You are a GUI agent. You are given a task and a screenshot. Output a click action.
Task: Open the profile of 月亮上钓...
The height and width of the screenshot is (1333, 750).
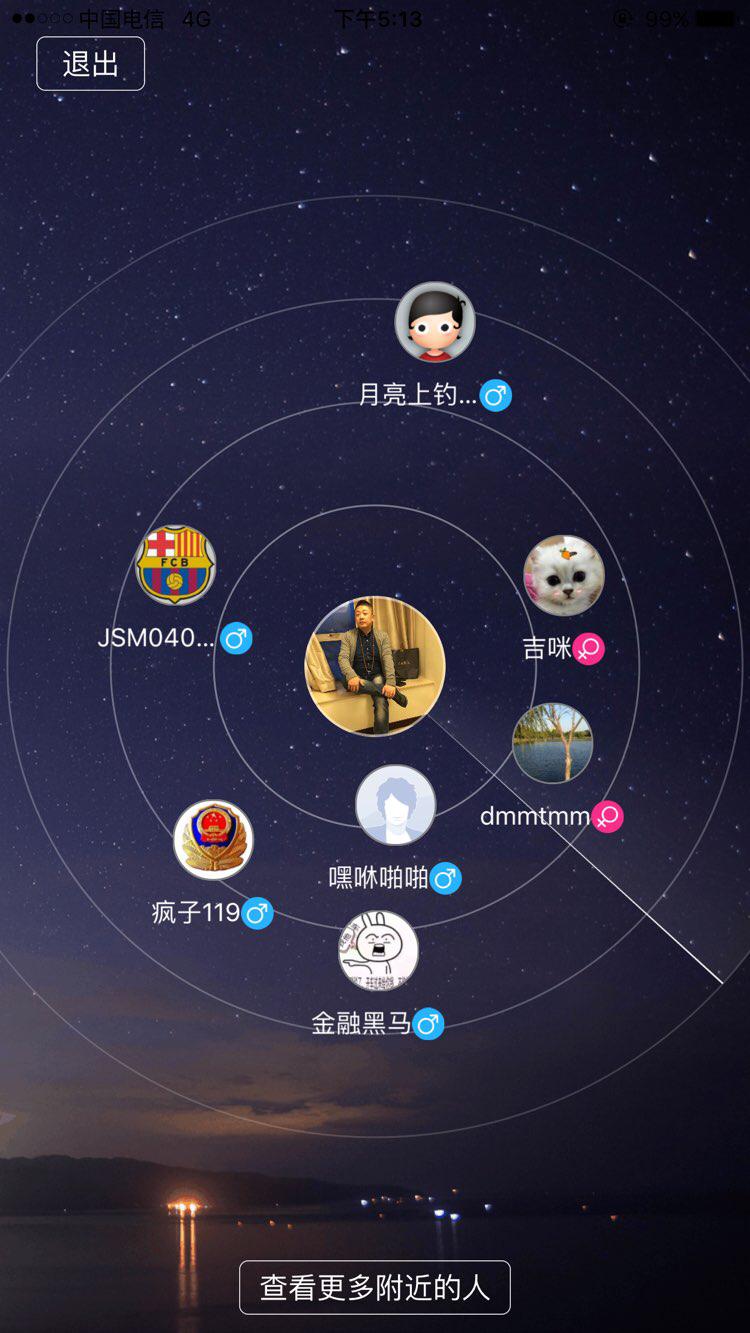tap(435, 322)
